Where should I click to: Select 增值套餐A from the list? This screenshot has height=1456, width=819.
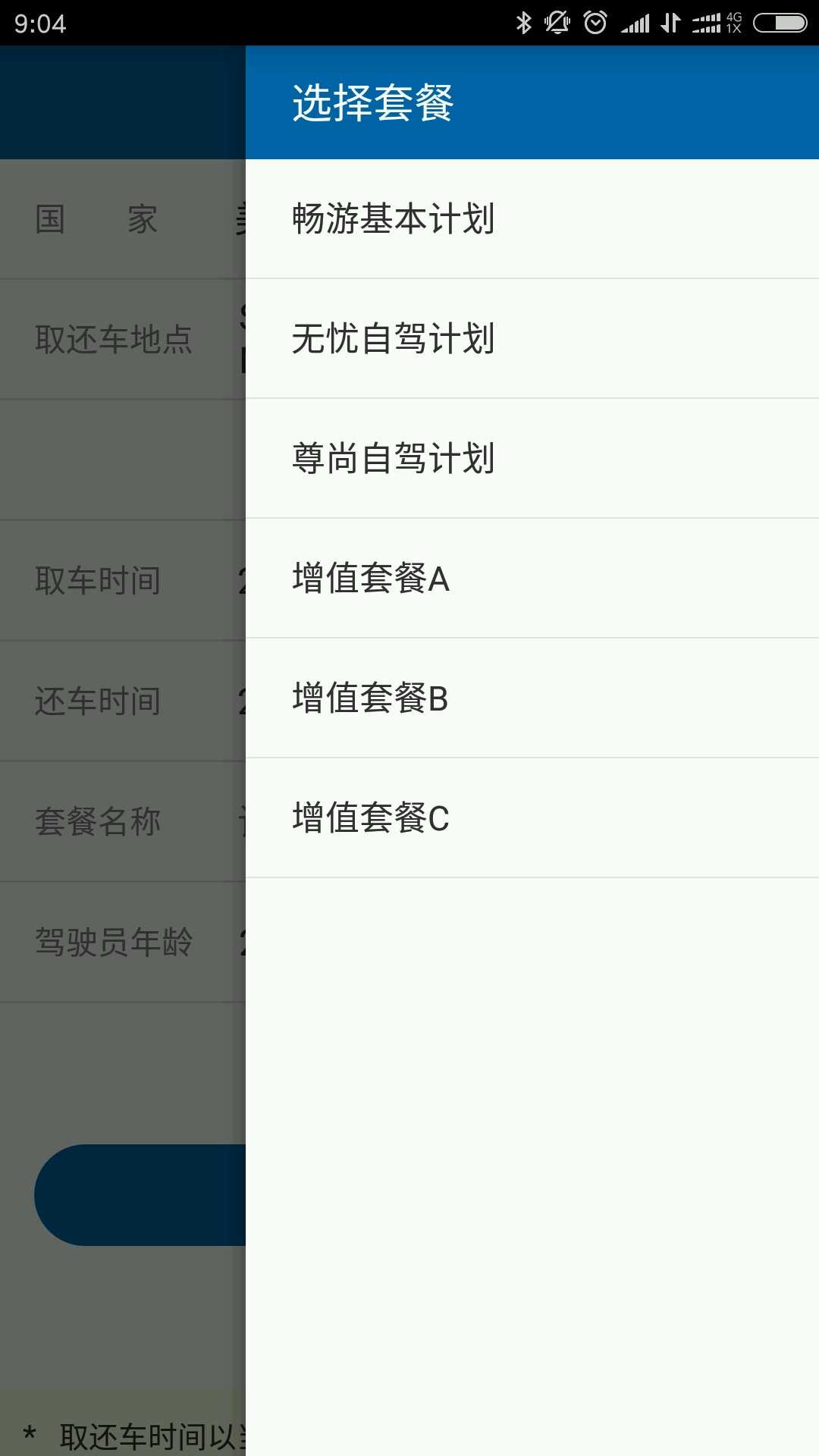(x=531, y=578)
